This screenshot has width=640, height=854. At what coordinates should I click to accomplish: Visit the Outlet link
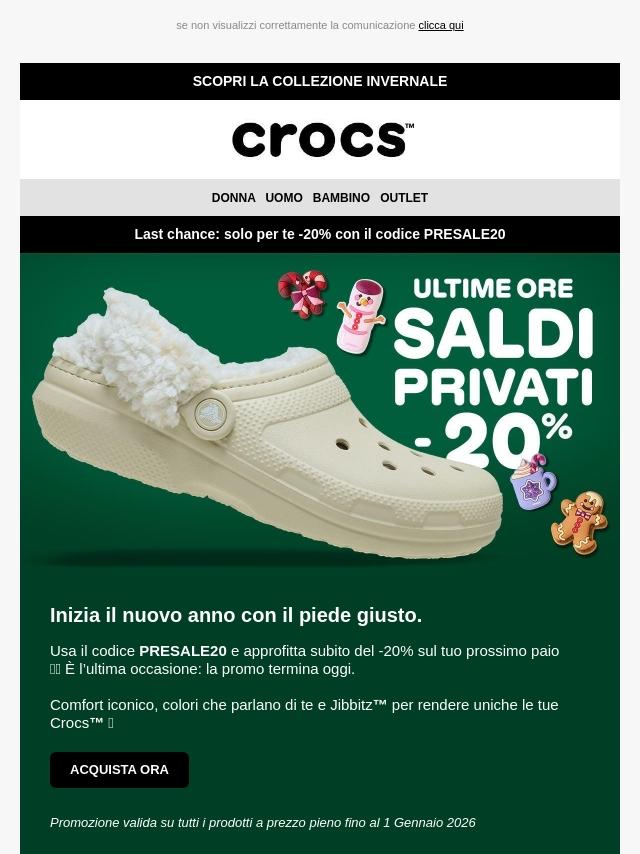404,198
